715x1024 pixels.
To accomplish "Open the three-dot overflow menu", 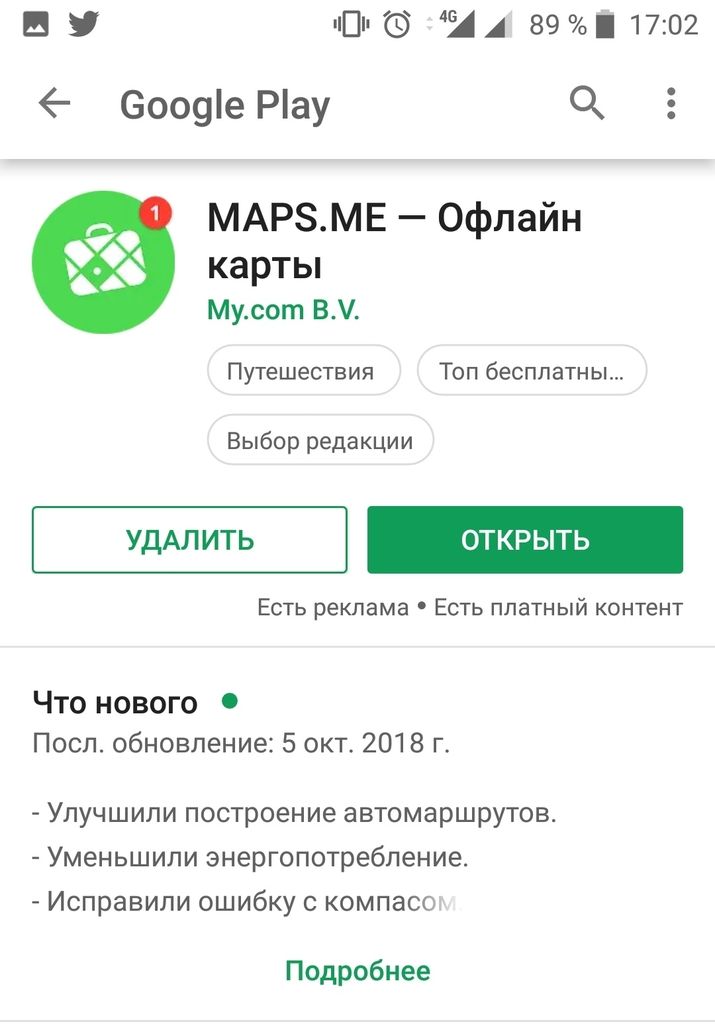I will click(671, 104).
